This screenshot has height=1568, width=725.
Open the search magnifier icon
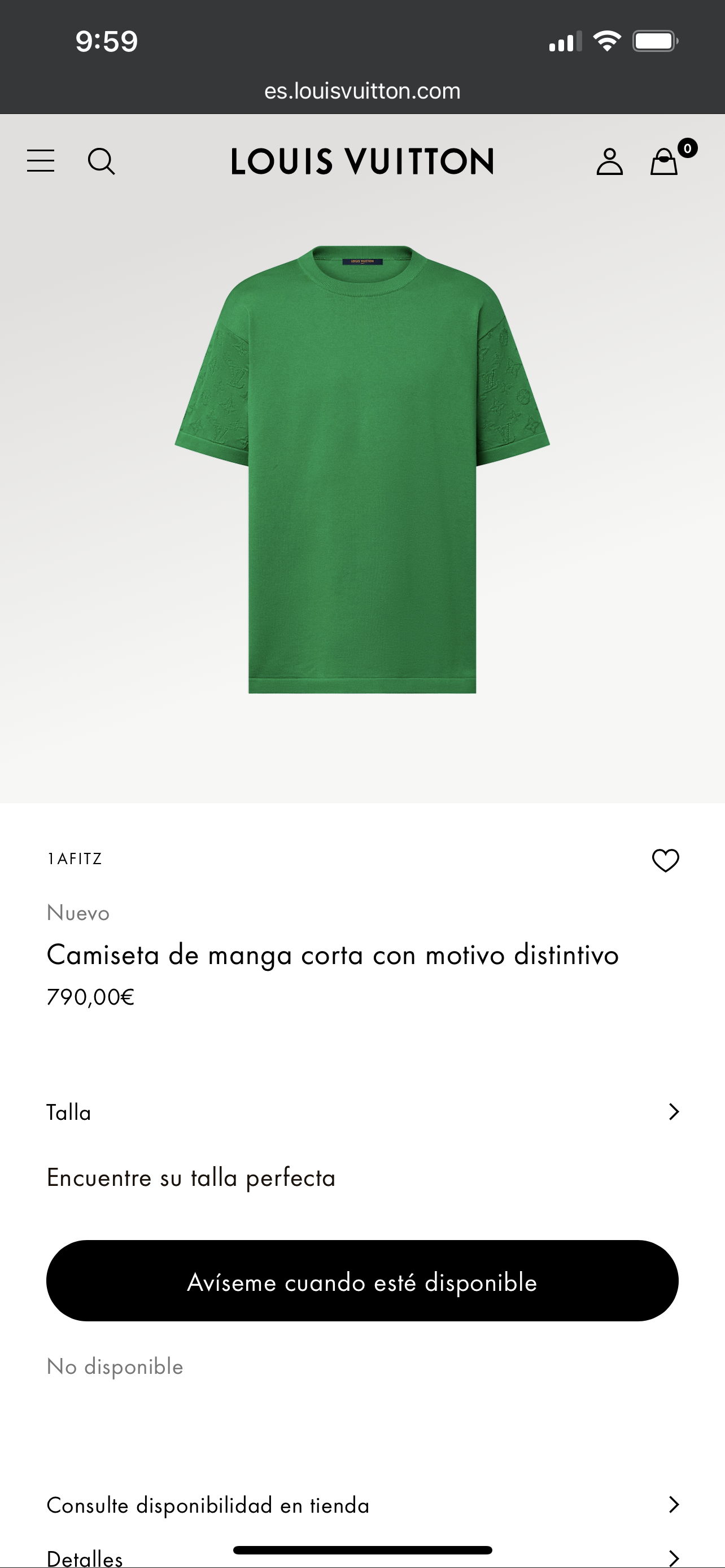coord(101,162)
